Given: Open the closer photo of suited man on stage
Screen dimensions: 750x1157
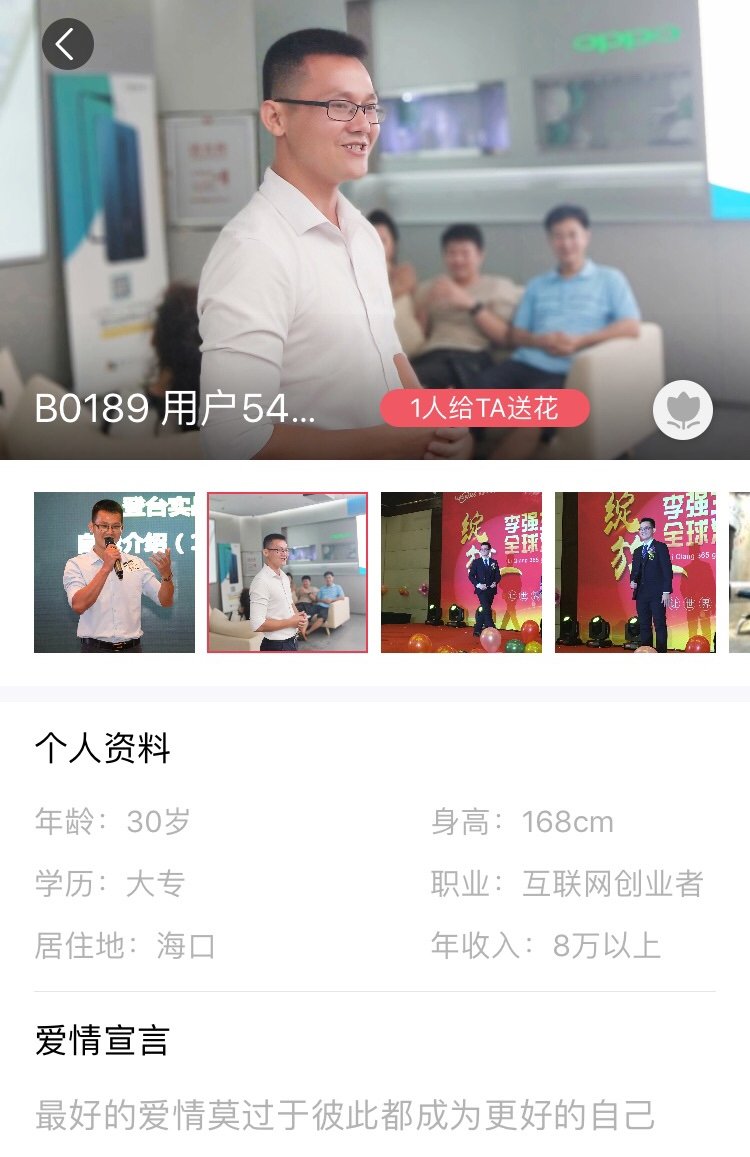Looking at the screenshot, I should pos(635,572).
